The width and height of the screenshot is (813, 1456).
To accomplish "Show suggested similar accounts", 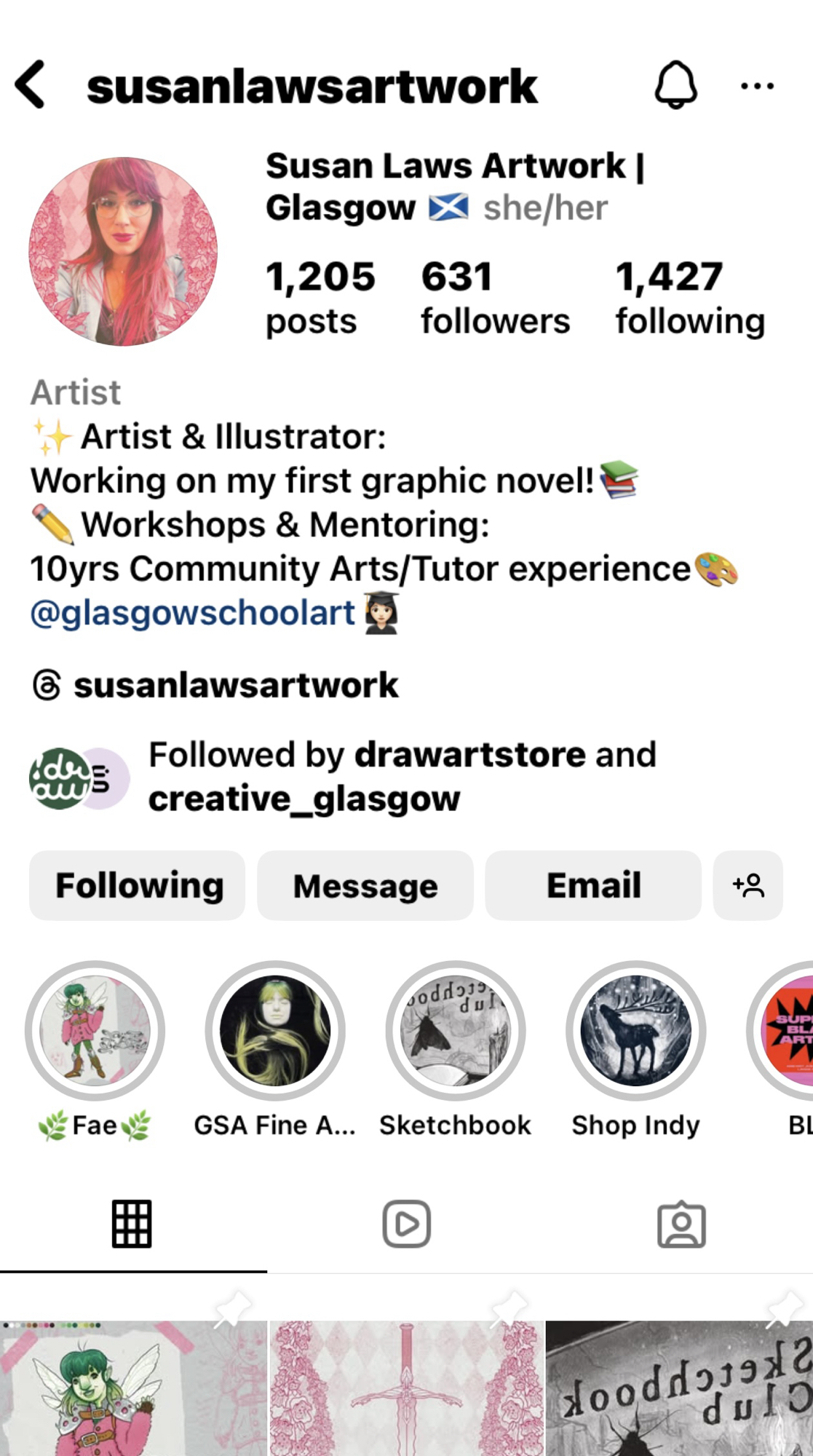I will point(747,885).
